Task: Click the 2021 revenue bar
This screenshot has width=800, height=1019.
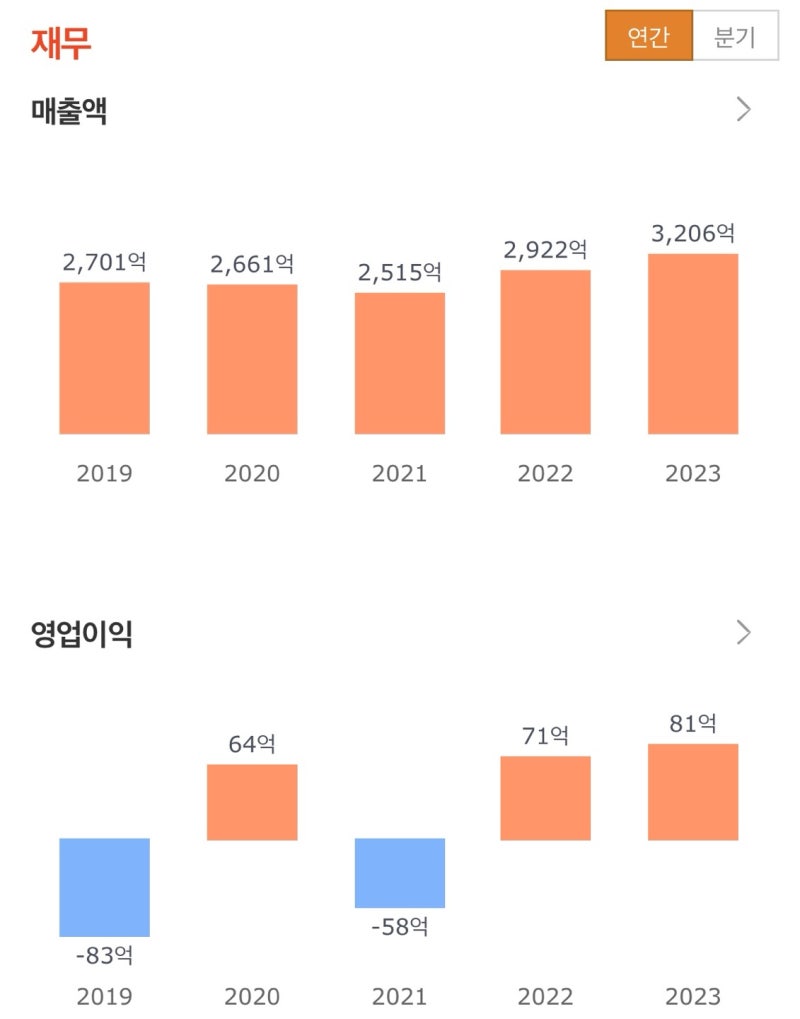Action: 399,365
